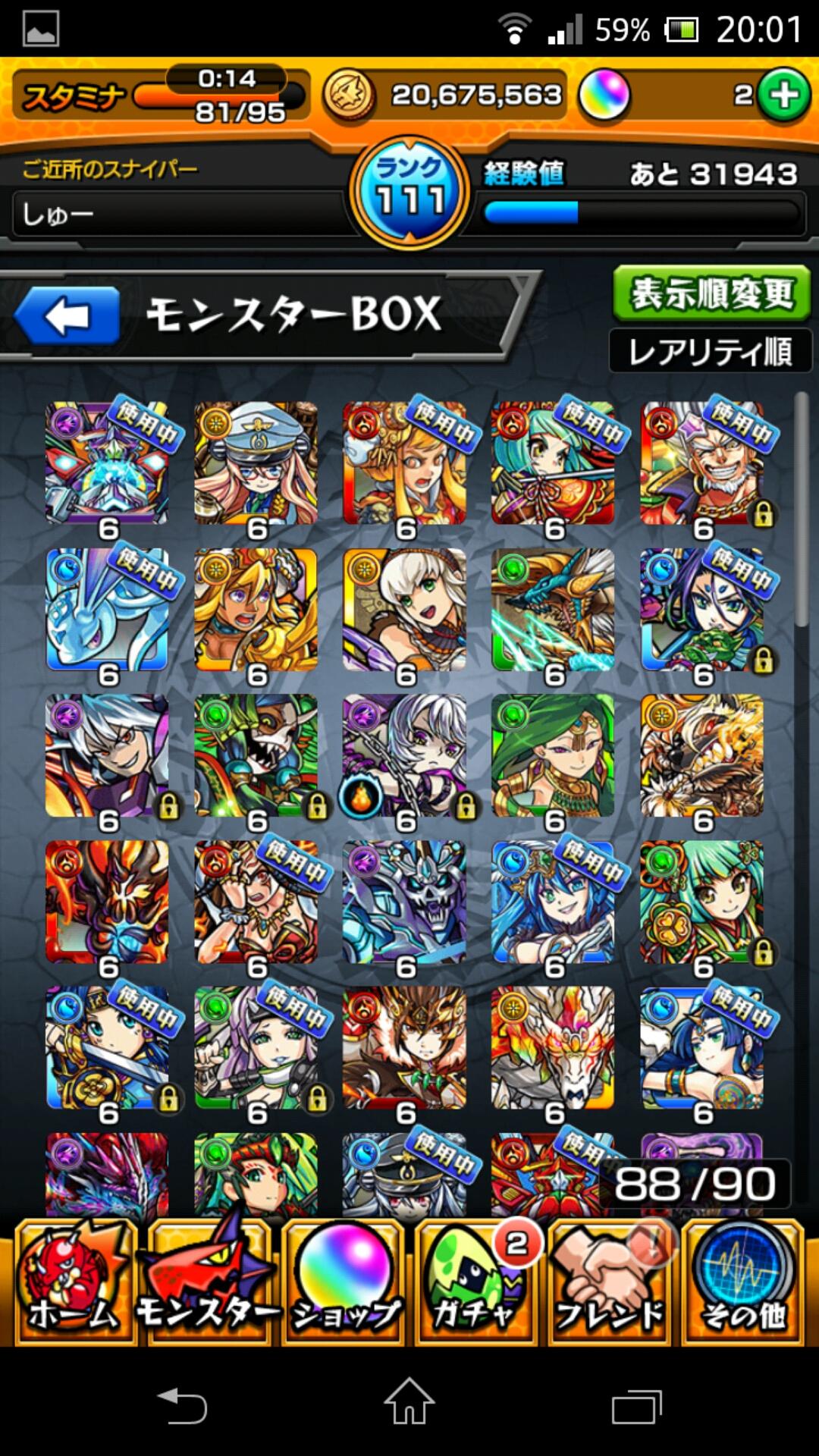This screenshot has width=819, height=1456.
Task: Tap the 表示順変更 button
Action: coord(711,293)
